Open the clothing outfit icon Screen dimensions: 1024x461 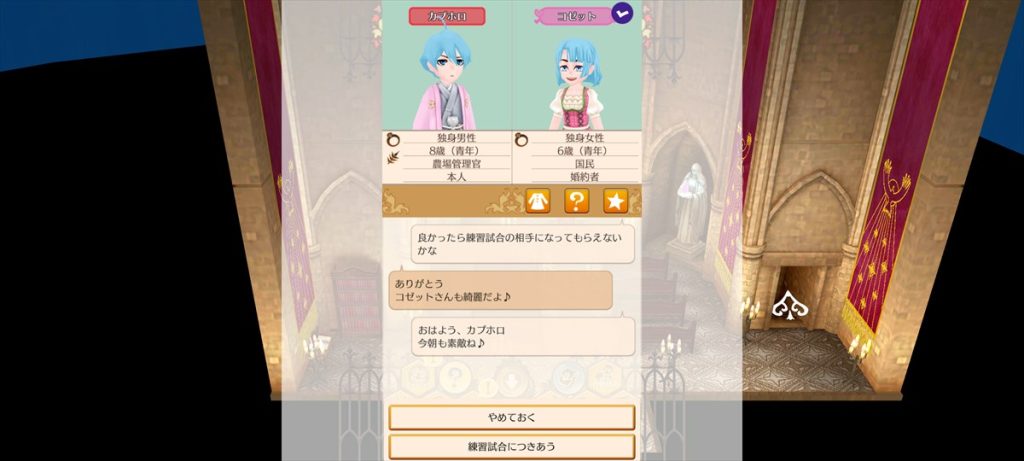point(539,201)
